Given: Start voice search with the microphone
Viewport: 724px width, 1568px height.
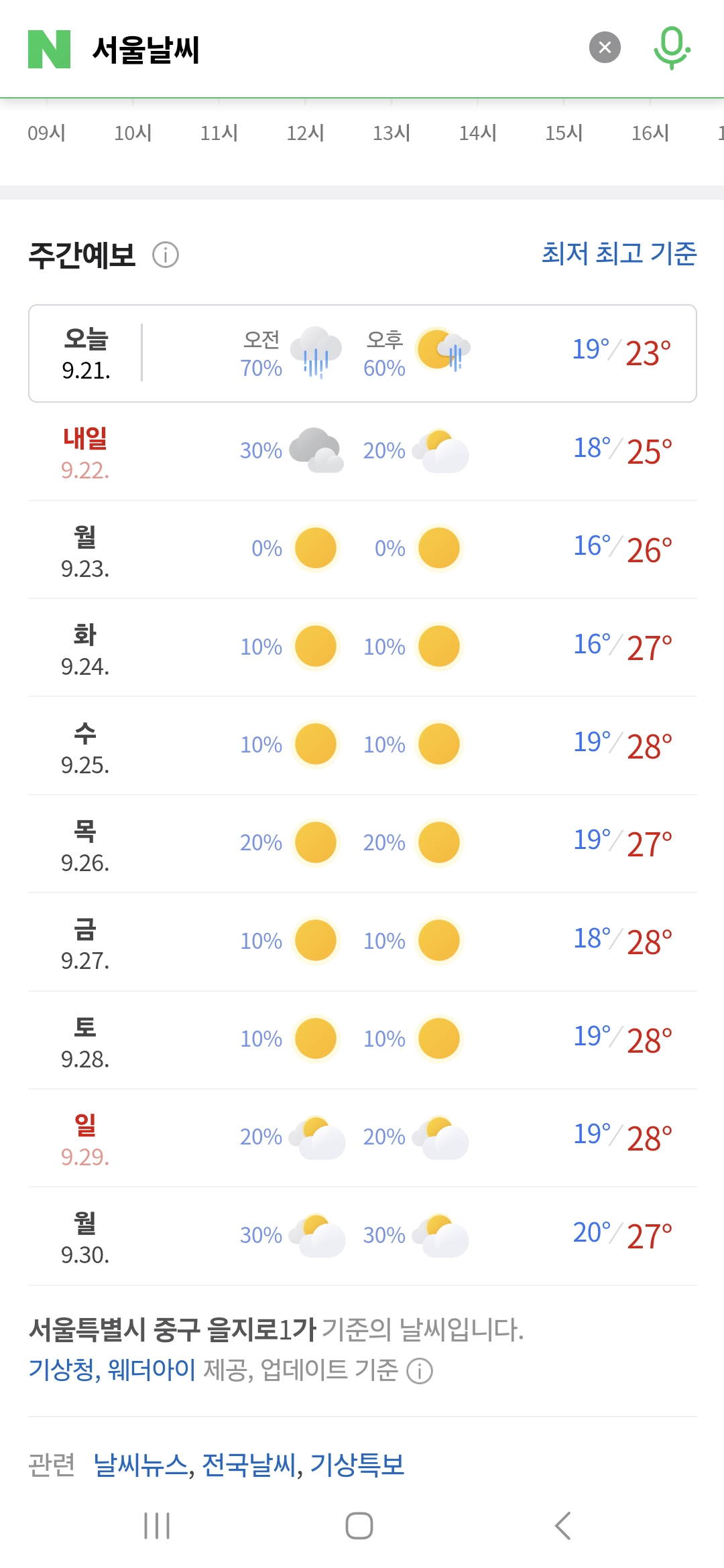Looking at the screenshot, I should [672, 48].
